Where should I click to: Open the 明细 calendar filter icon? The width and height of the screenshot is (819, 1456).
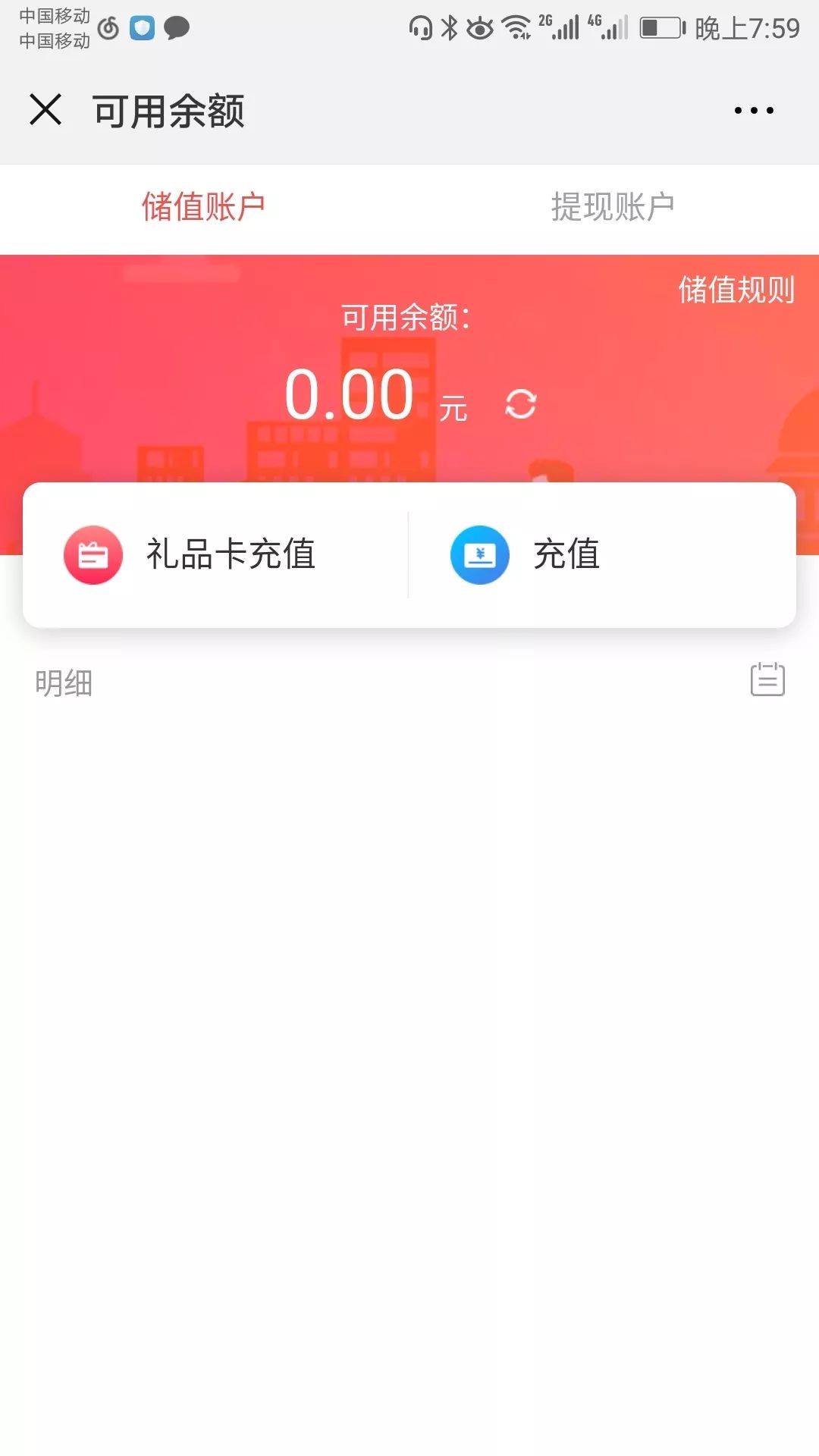tap(767, 679)
